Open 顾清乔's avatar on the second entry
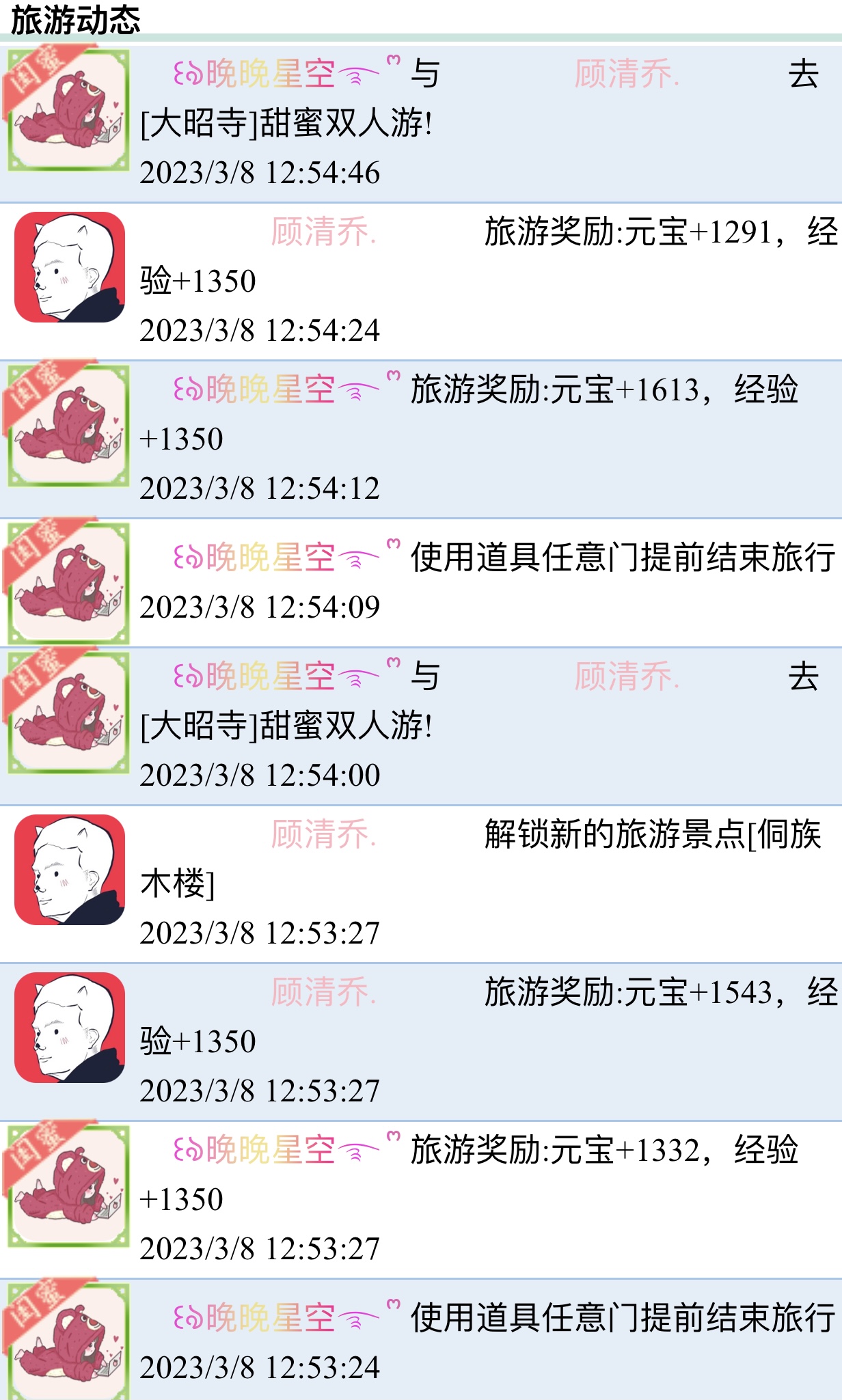This screenshot has height=1400, width=842. (x=68, y=266)
